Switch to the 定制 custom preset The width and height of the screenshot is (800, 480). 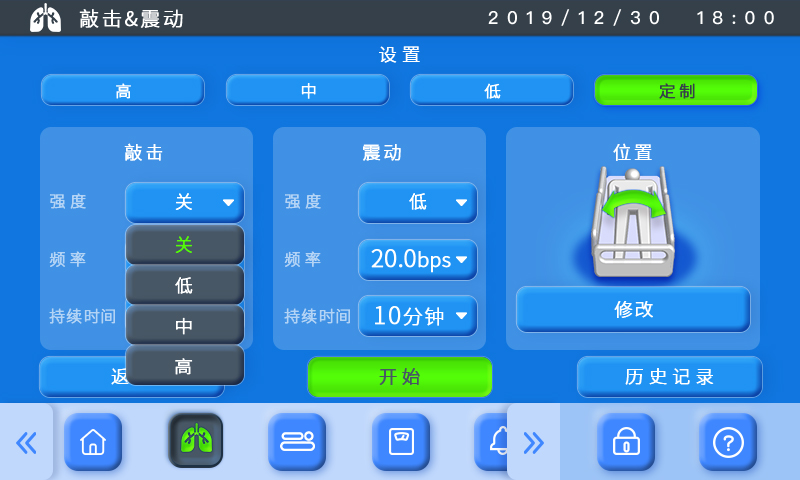click(676, 90)
